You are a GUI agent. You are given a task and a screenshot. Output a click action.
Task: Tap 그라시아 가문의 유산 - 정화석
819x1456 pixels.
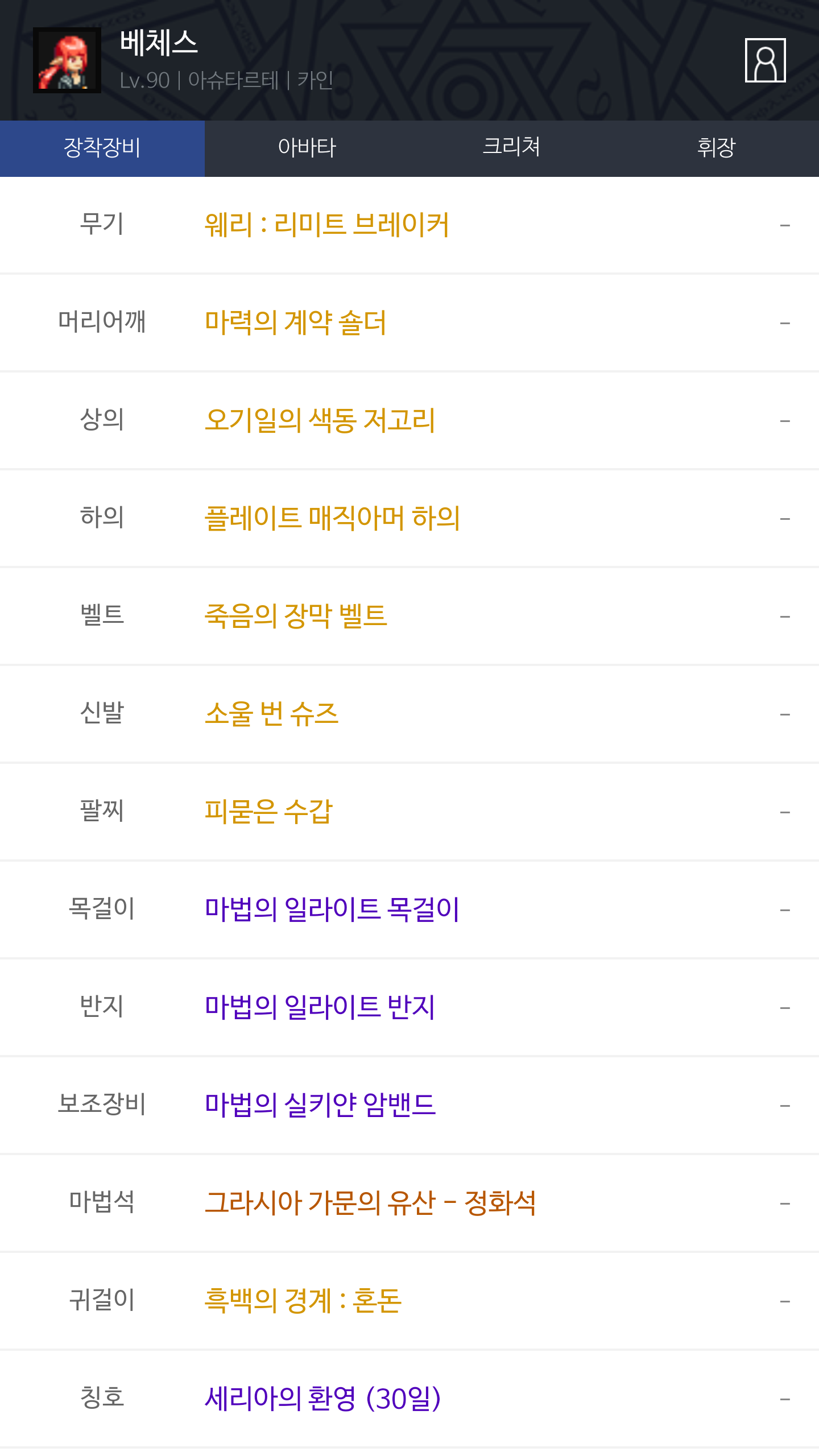point(370,1203)
